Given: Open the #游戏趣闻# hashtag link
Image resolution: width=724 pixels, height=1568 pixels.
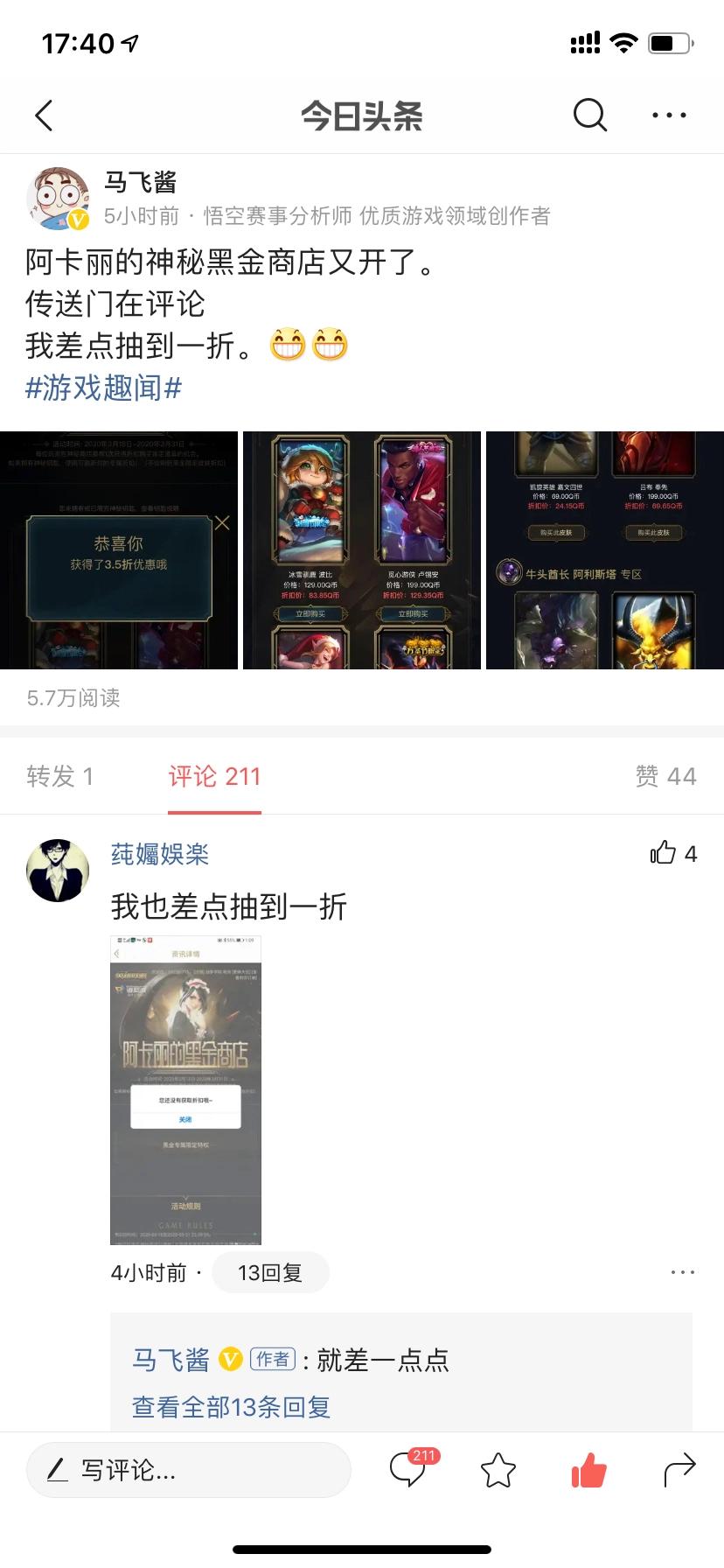Looking at the screenshot, I should point(104,388).
